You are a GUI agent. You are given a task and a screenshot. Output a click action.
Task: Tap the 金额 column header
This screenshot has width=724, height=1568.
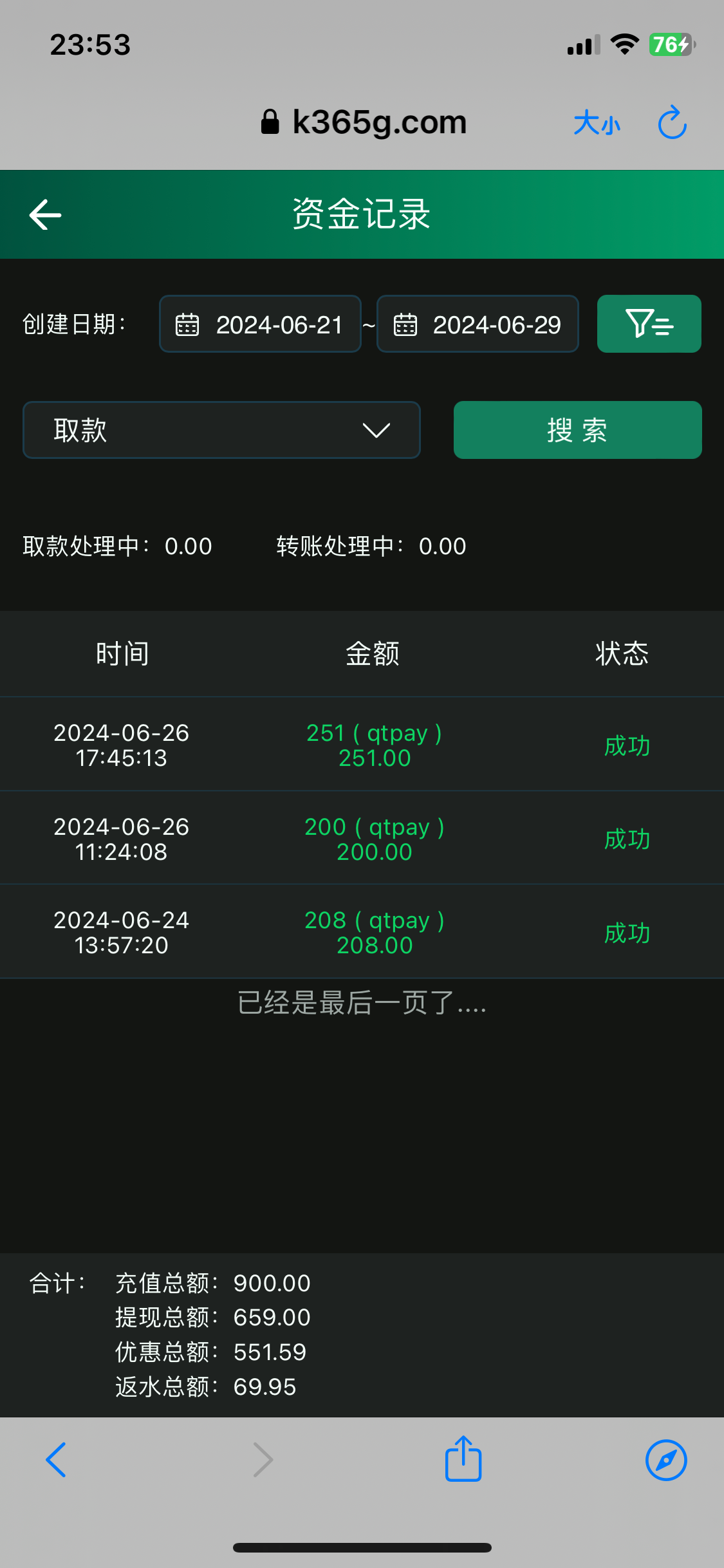tap(372, 653)
